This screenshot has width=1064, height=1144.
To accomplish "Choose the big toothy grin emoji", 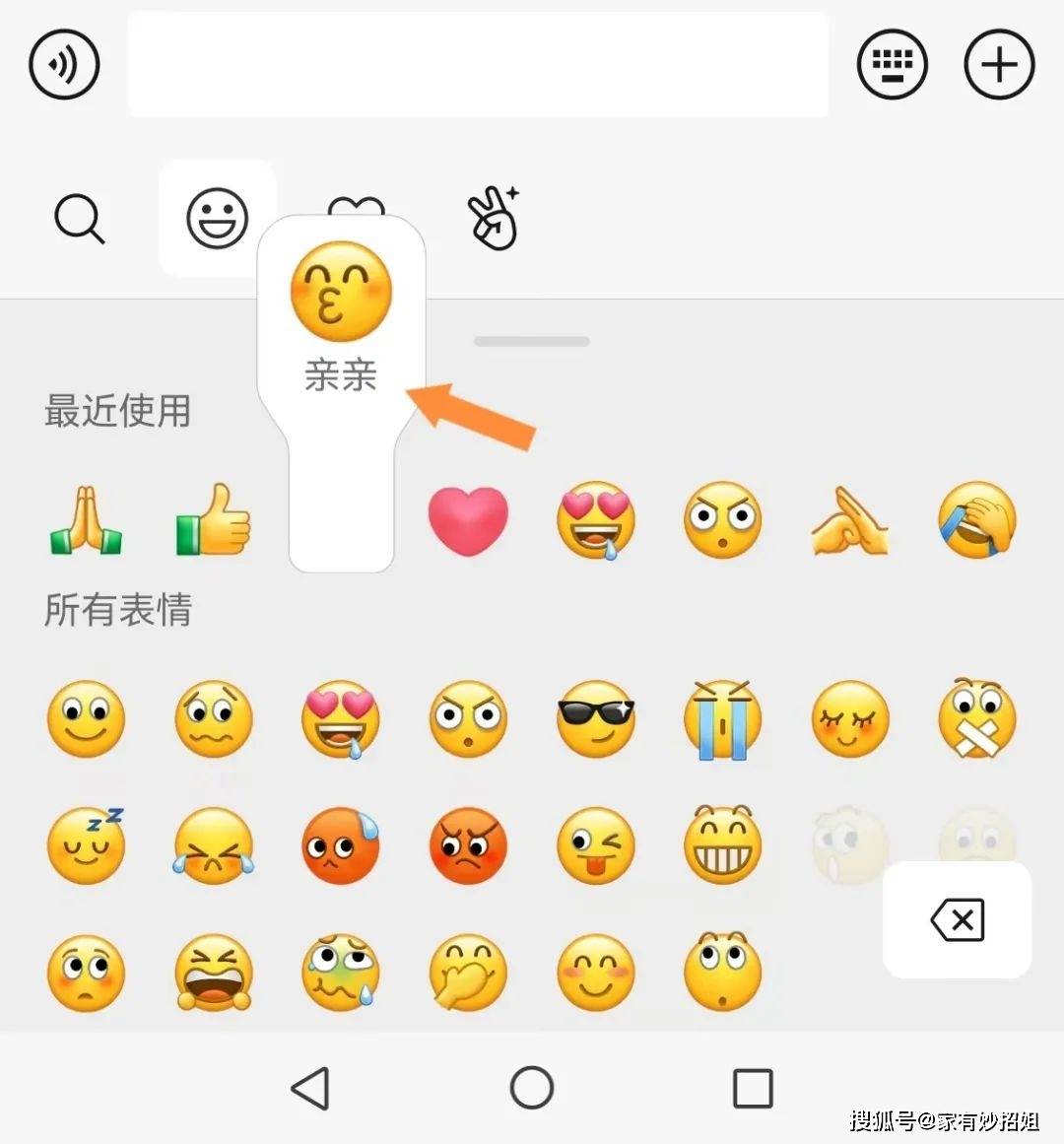I will [722, 845].
